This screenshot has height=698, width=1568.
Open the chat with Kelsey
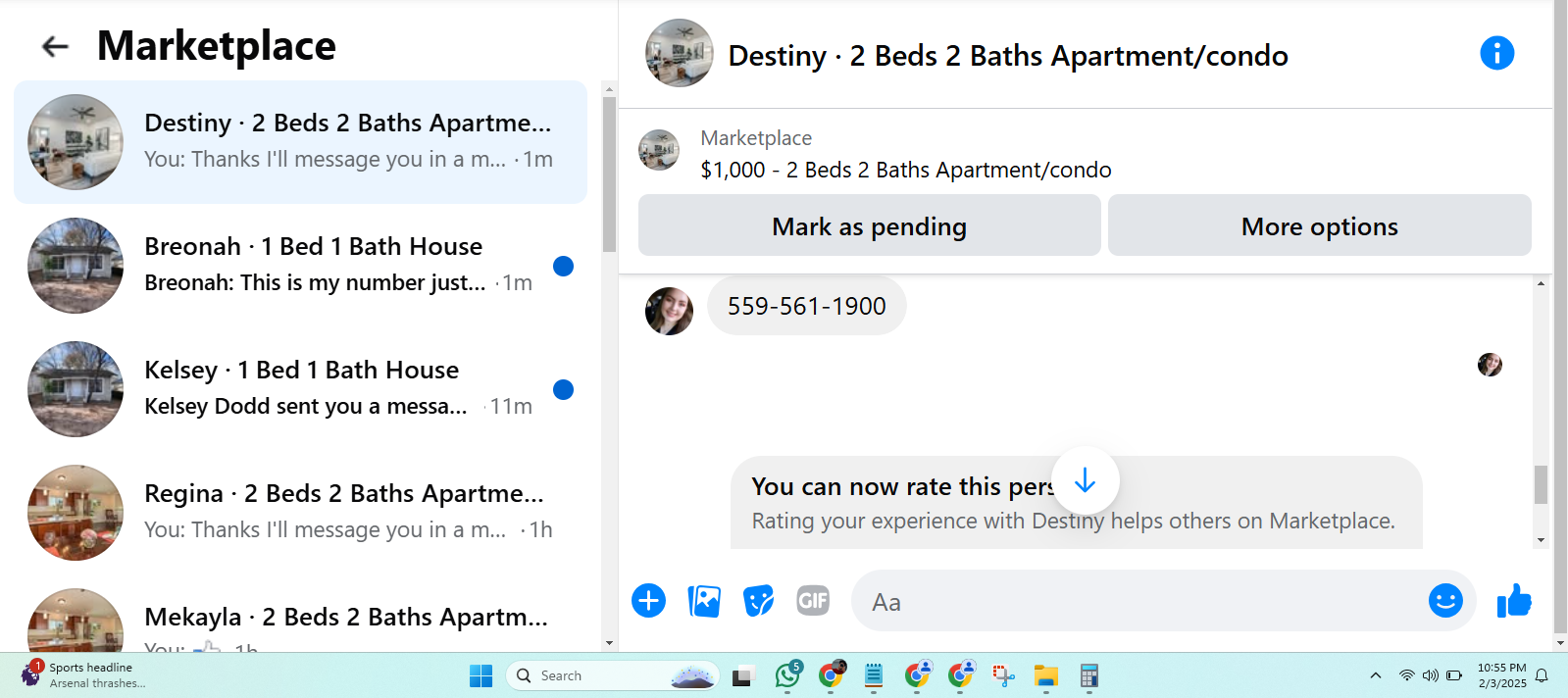click(300, 389)
